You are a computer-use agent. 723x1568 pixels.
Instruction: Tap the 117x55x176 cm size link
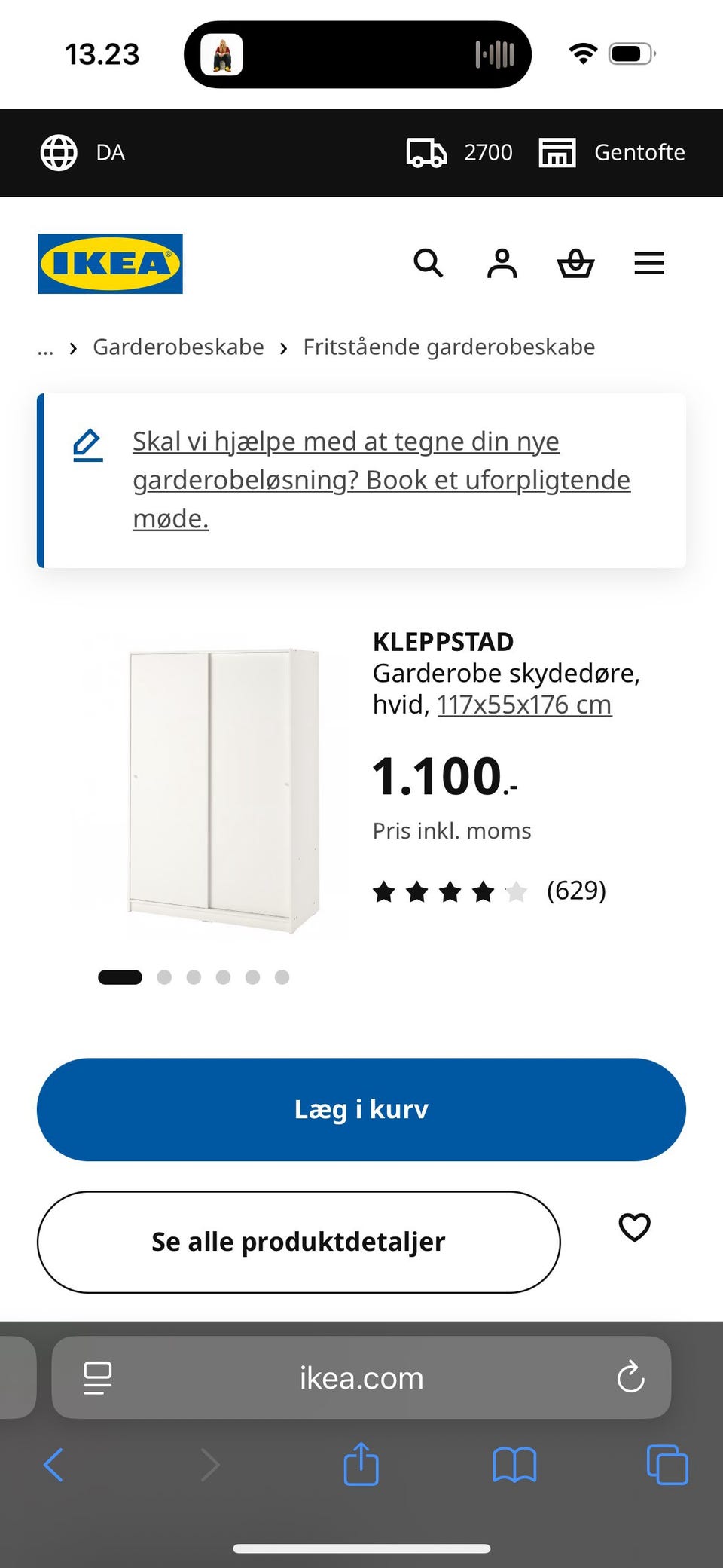tap(524, 705)
